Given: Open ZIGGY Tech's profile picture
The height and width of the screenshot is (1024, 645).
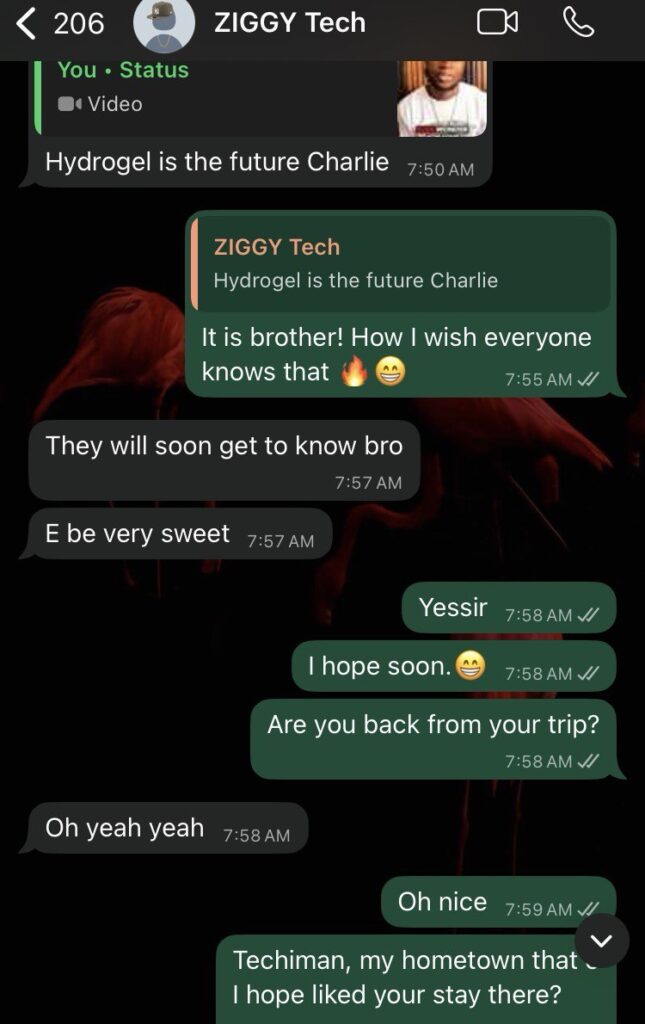Looking at the screenshot, I should 164,24.
